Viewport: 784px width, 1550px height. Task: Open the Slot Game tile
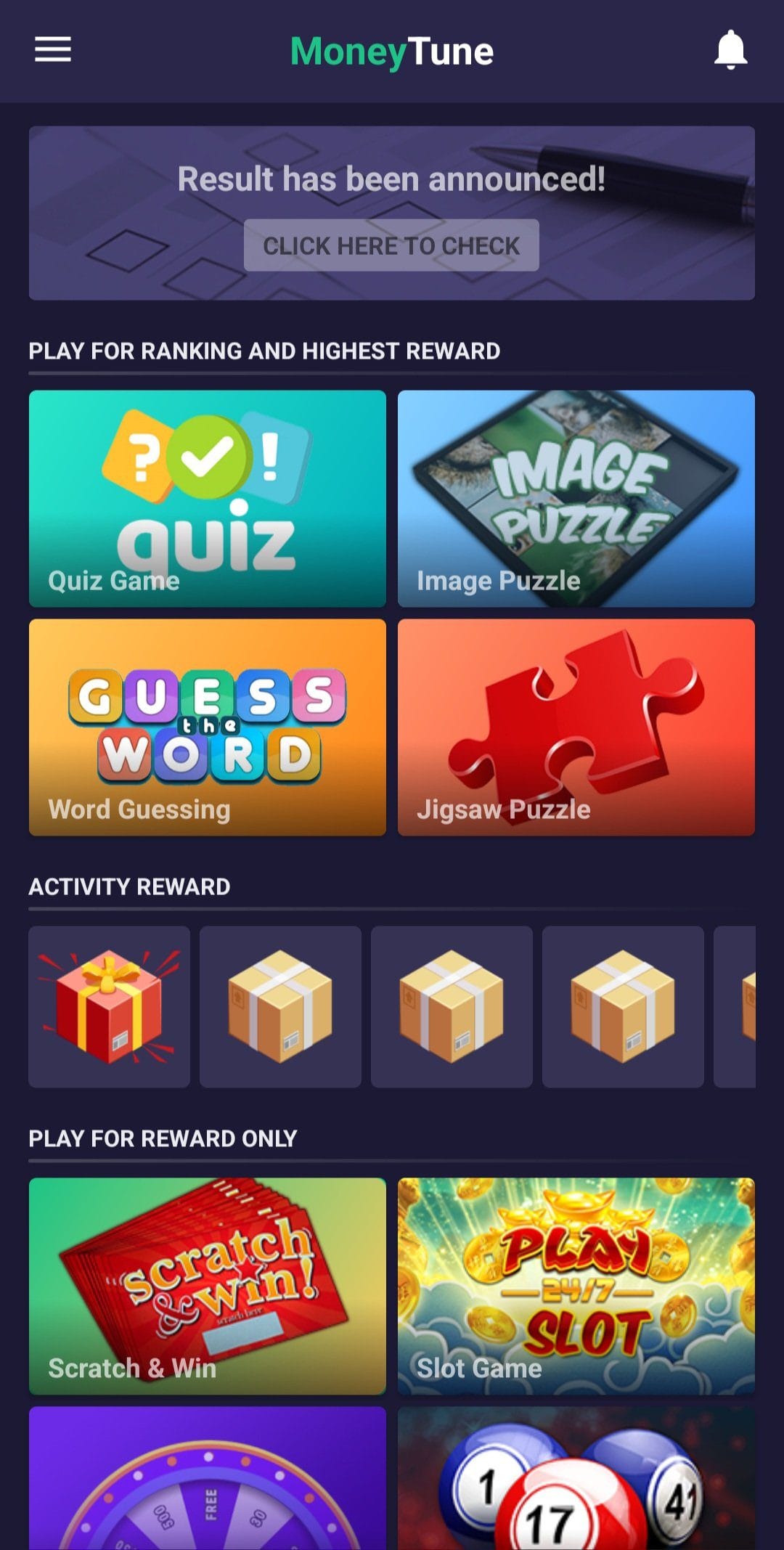pyautogui.click(x=576, y=1286)
